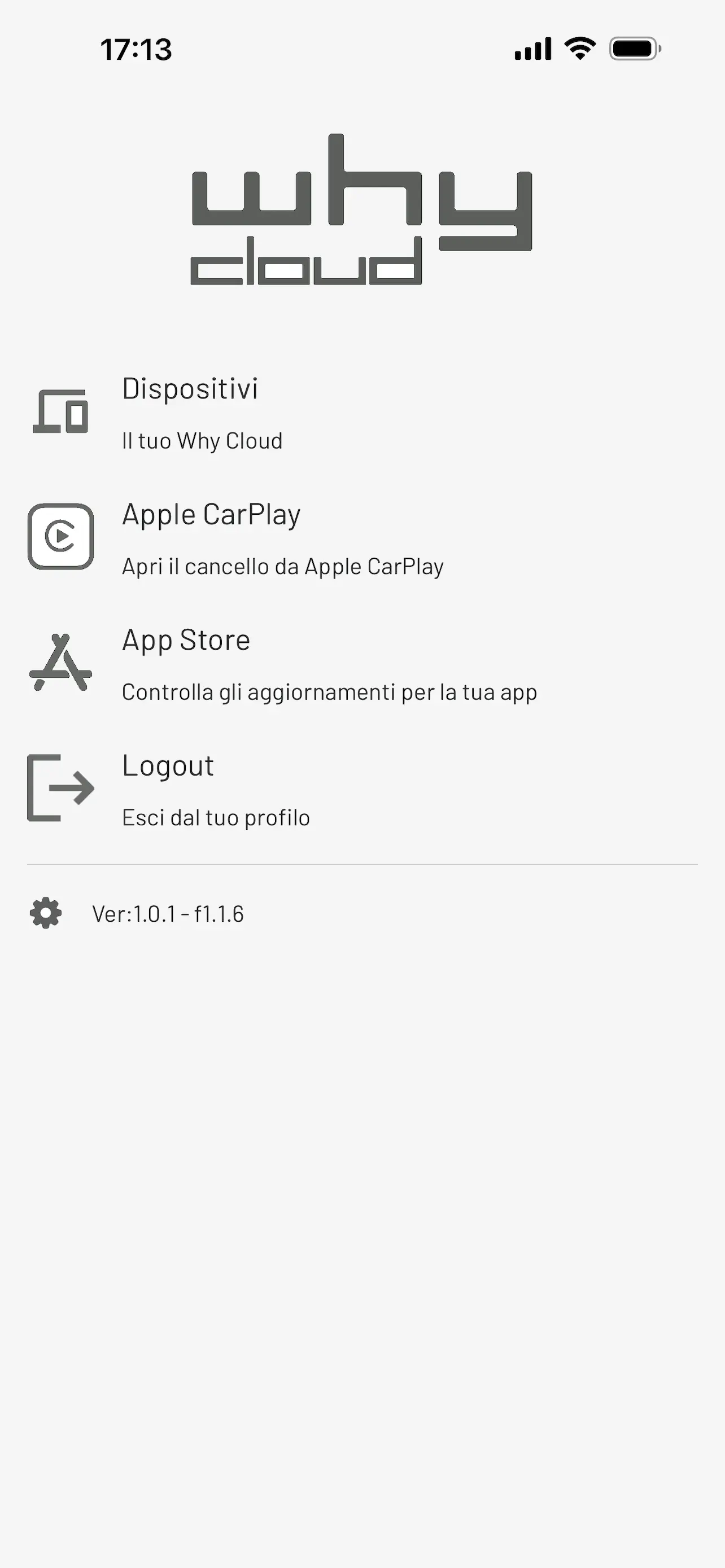
Task: Select the Dispositivi devices icon
Action: (61, 411)
